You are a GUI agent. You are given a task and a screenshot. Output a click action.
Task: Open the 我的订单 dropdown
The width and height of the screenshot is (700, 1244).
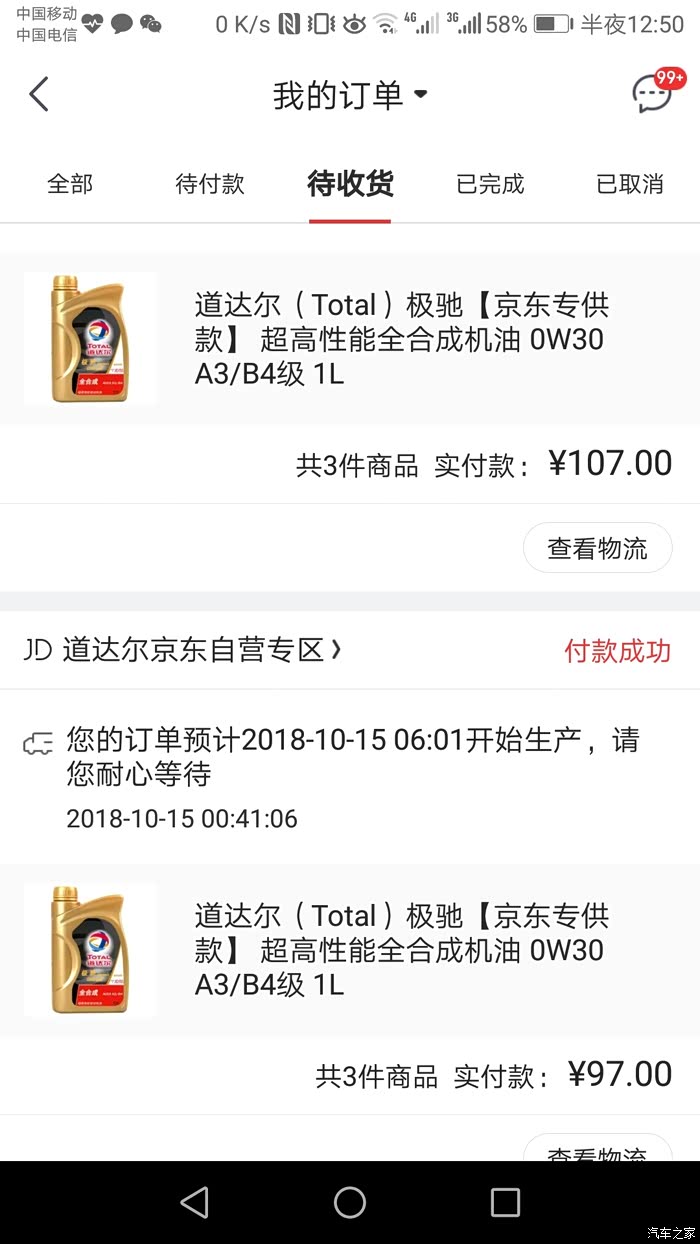pos(350,96)
